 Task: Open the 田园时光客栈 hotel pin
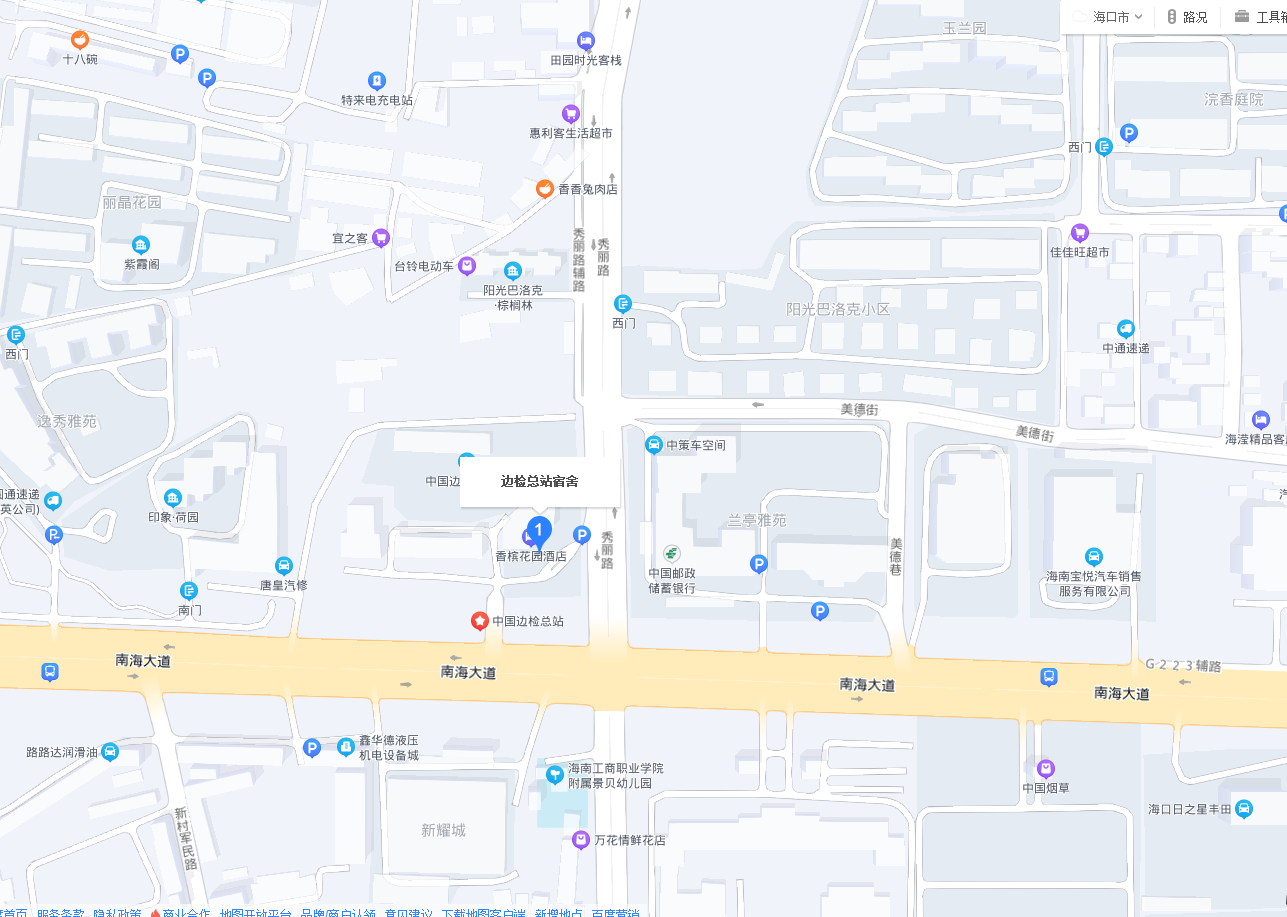[x=586, y=41]
